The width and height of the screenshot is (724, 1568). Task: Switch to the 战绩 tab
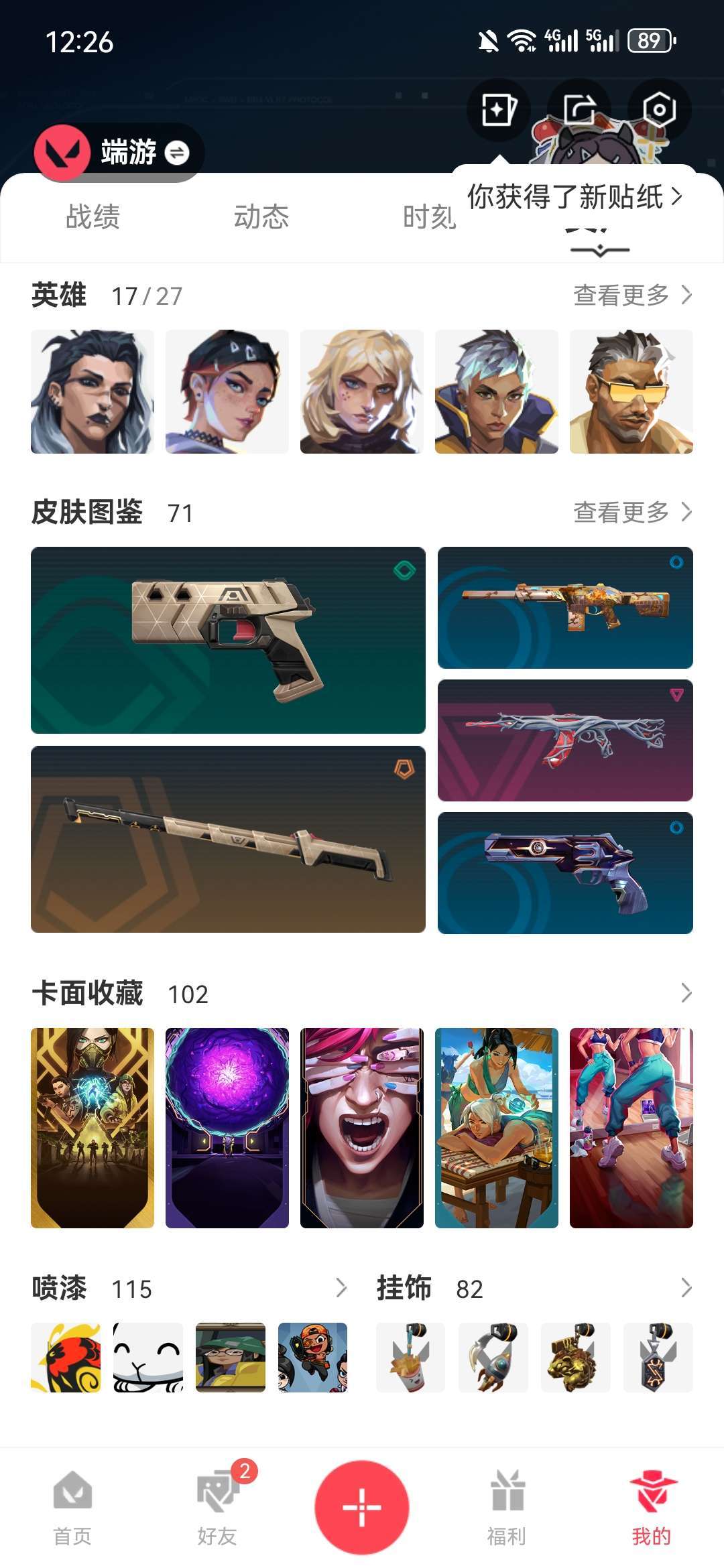pos(93,217)
